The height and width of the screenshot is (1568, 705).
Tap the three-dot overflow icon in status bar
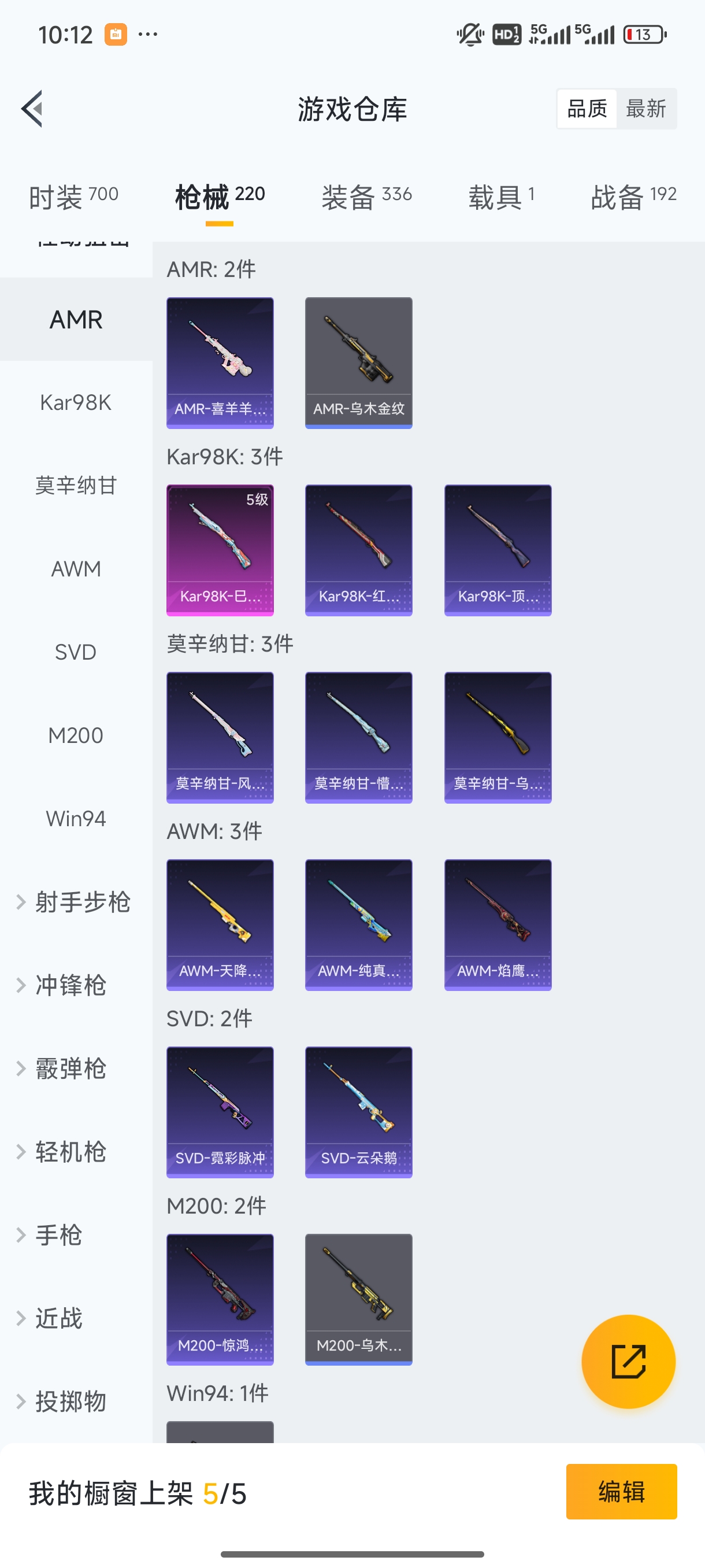[x=148, y=35]
